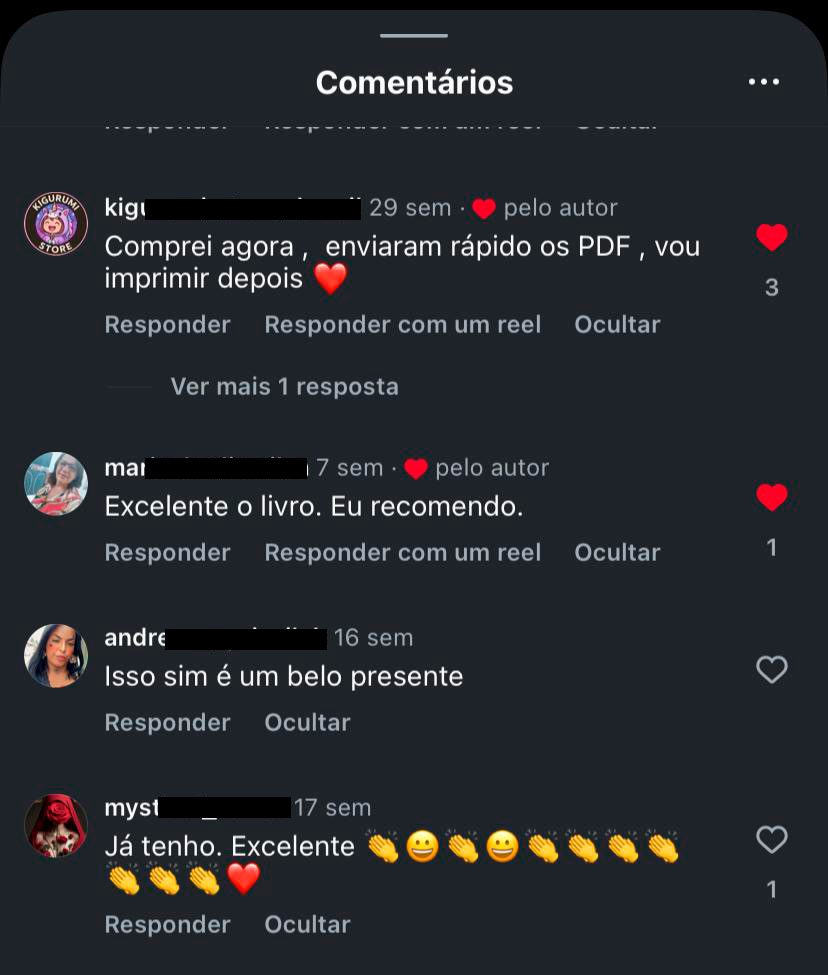Unlike the 'Comprei agora' comment
Screen dimensions: 828x975
771,238
